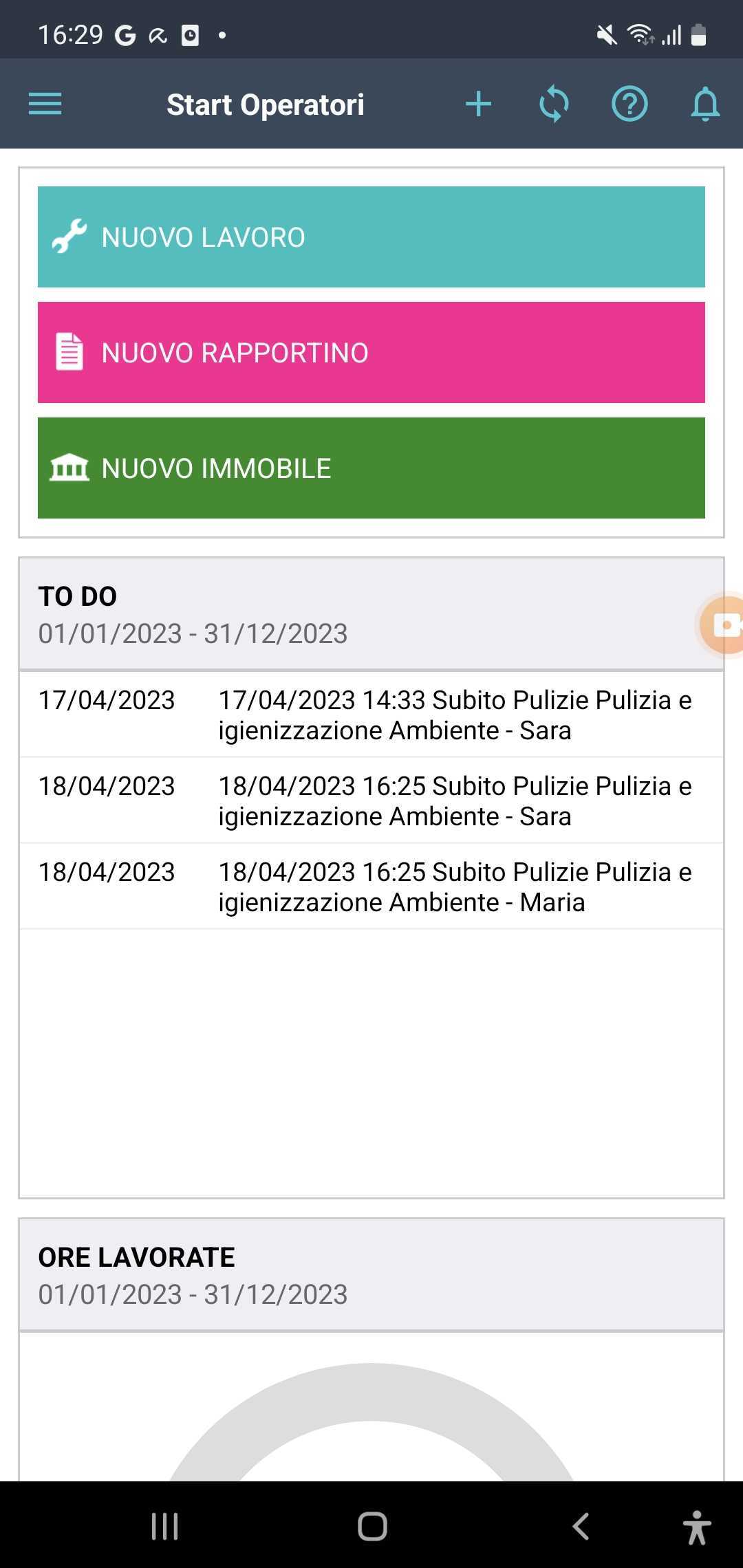This screenshot has width=743, height=1568.
Task: Start a Nuovo Rapportino report
Action: tap(371, 352)
